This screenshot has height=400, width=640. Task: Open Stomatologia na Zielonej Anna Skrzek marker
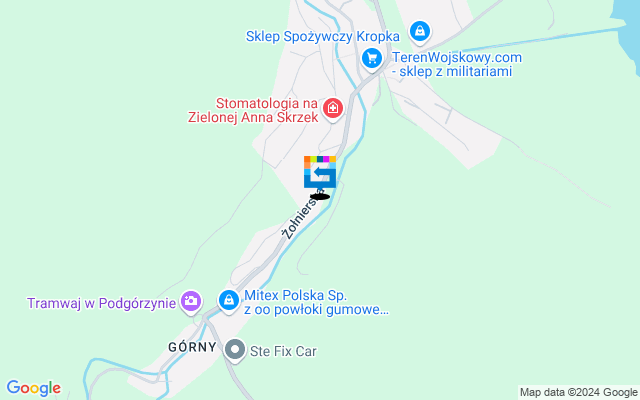(333, 109)
